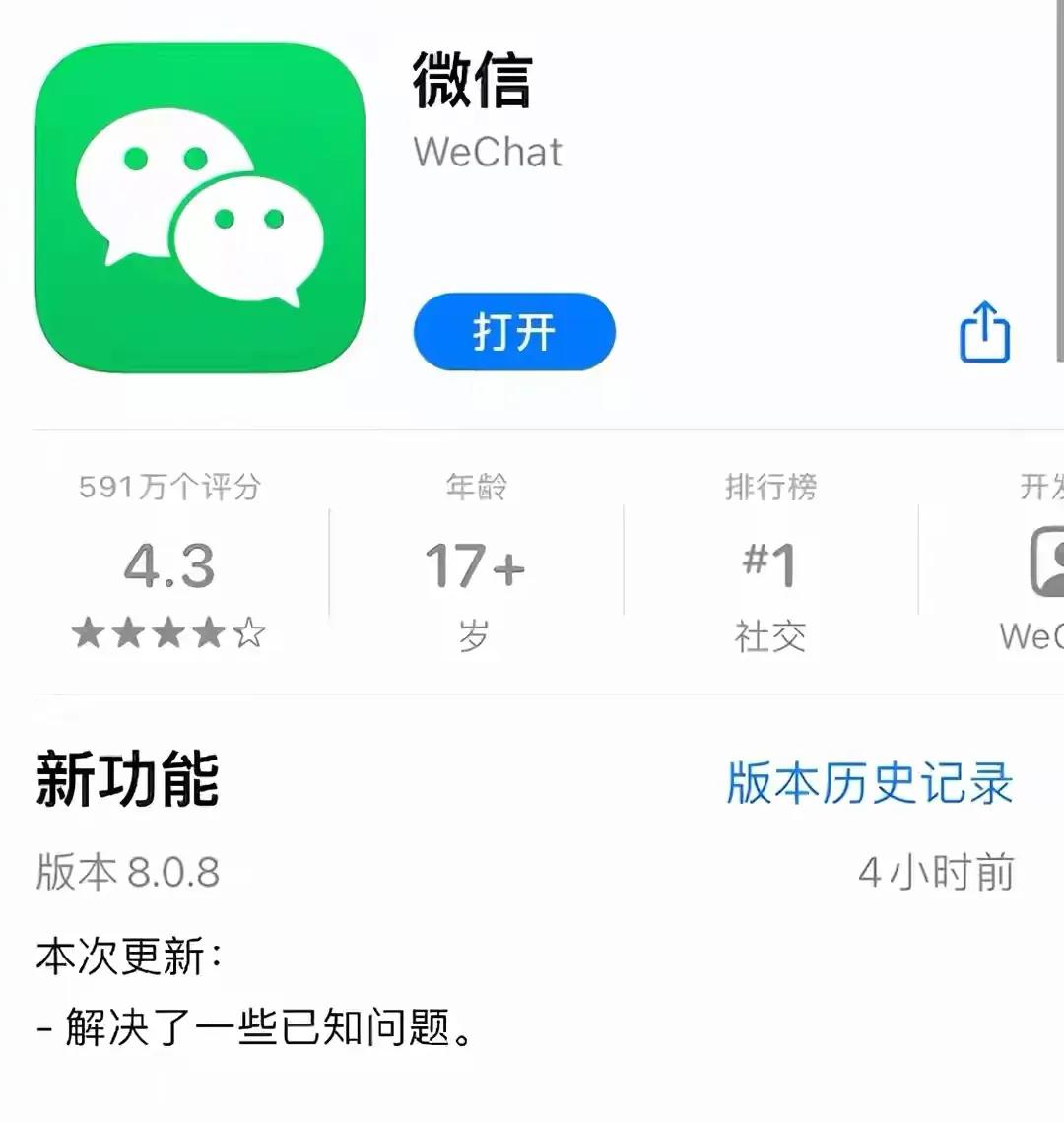Viewport: 1064px width, 1123px height.
Task: Tap the 社交 category label
Action: click(769, 636)
